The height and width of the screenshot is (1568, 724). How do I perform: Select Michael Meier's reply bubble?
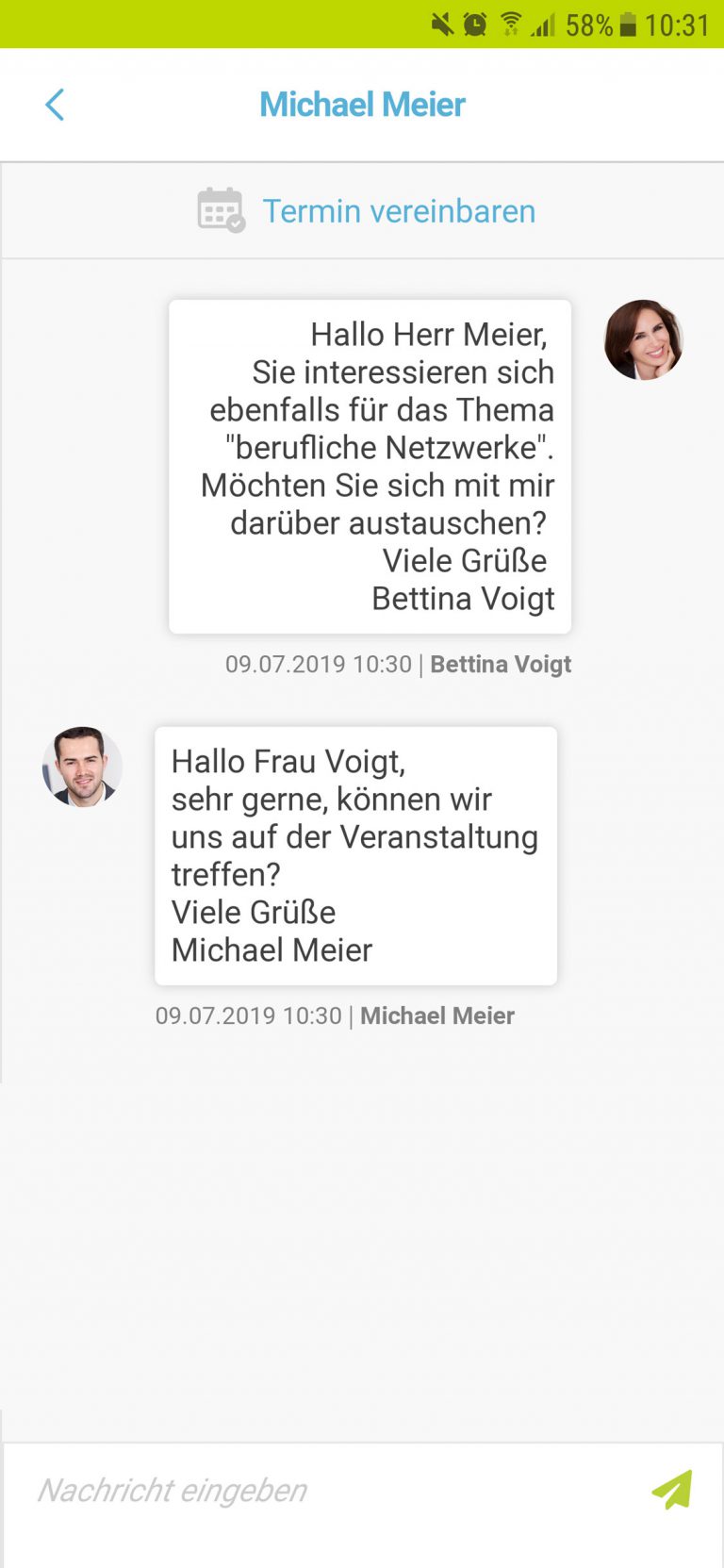[355, 855]
